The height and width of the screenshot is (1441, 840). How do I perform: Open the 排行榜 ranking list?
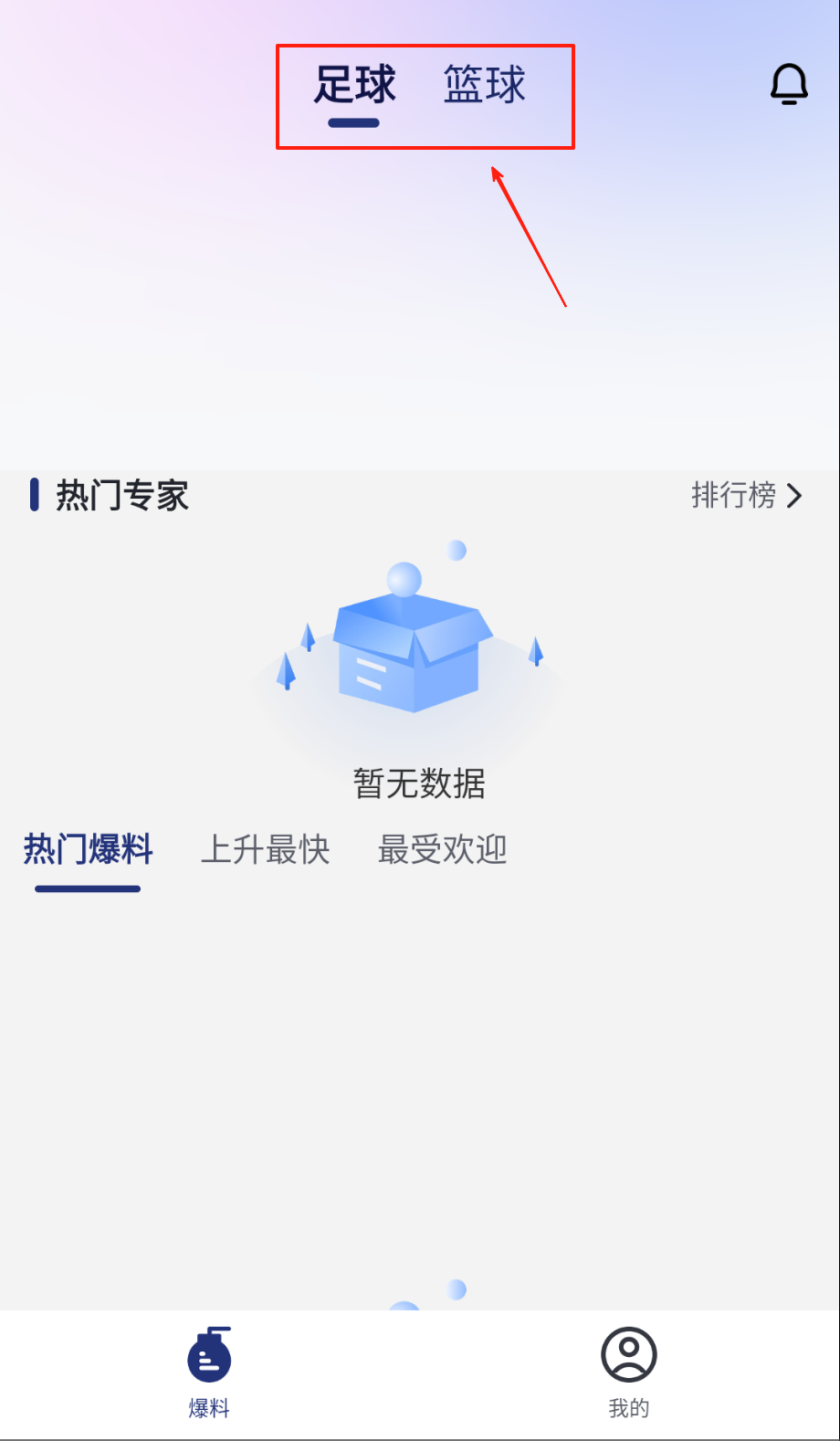[x=746, y=496]
